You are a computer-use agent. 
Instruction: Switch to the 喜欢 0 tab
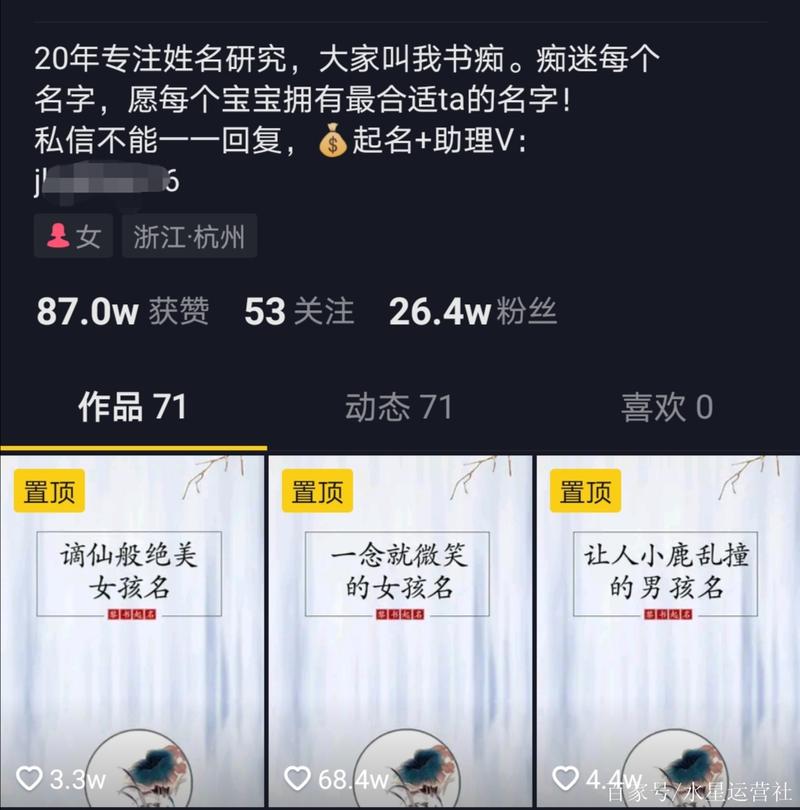(667, 407)
